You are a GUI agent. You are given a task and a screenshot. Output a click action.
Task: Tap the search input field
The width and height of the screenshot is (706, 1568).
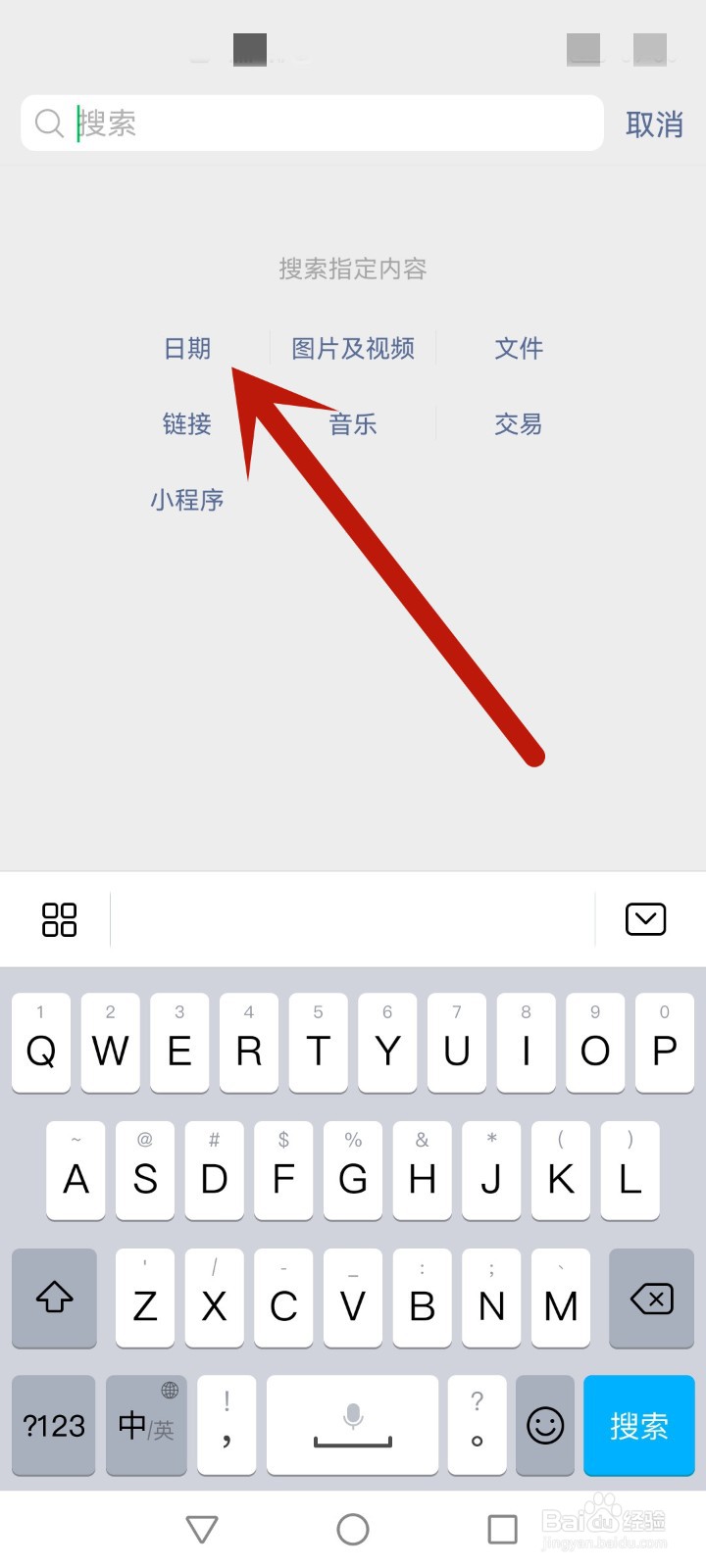(x=294, y=122)
